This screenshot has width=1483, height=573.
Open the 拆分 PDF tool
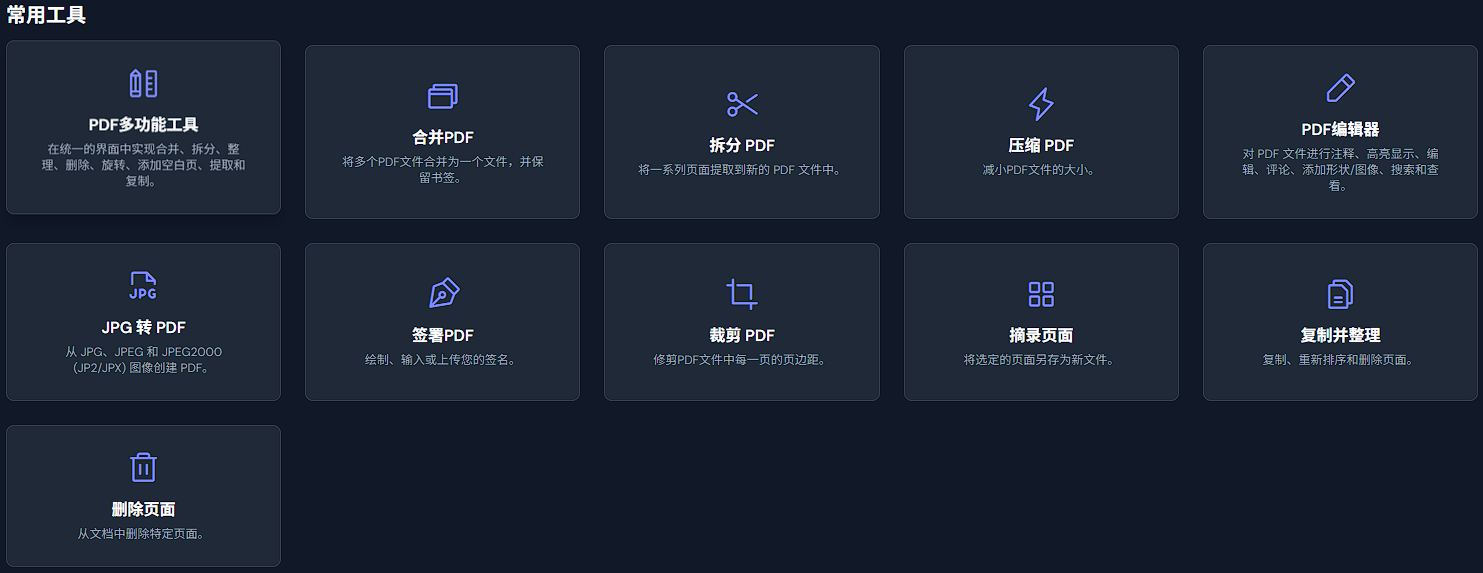coord(741,132)
